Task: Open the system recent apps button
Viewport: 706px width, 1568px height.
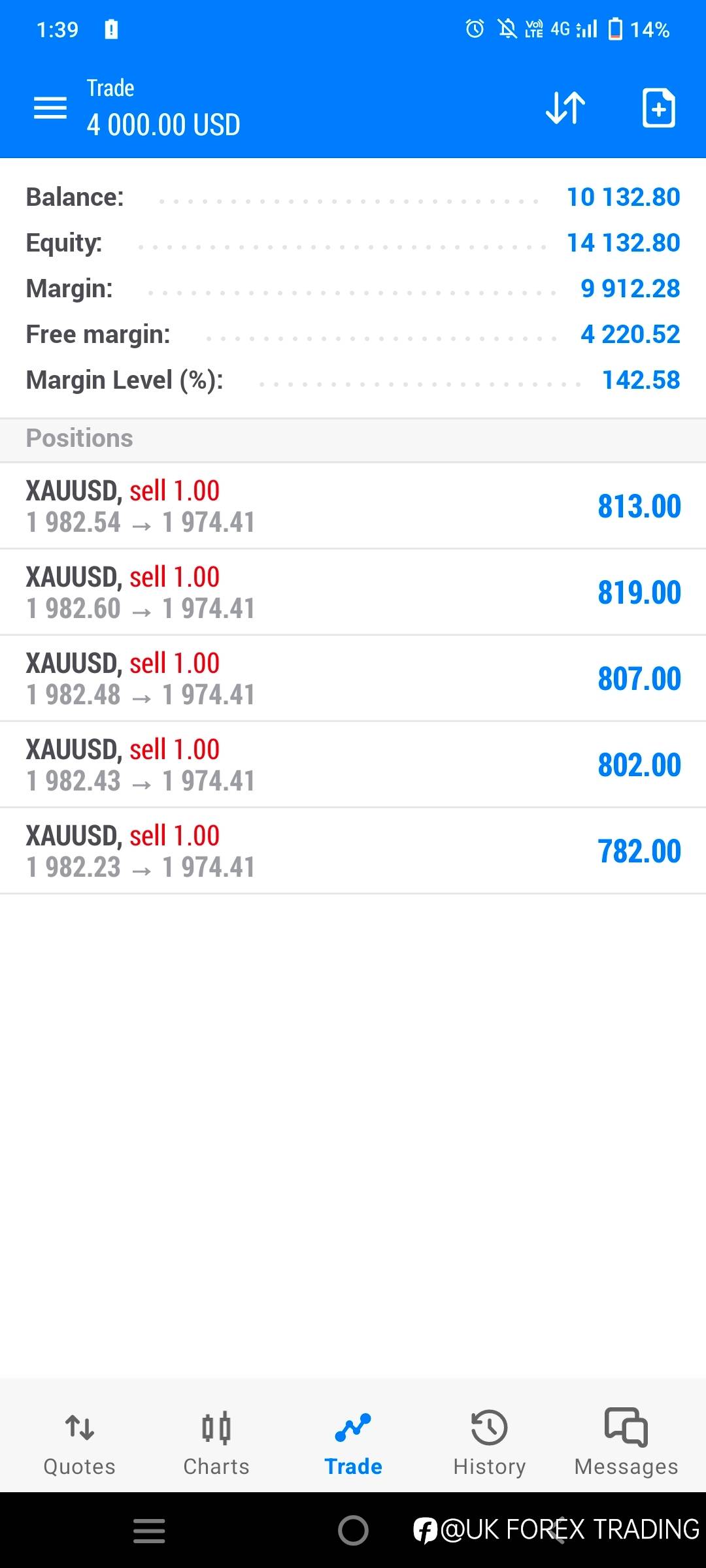Action: pyautogui.click(x=149, y=1531)
